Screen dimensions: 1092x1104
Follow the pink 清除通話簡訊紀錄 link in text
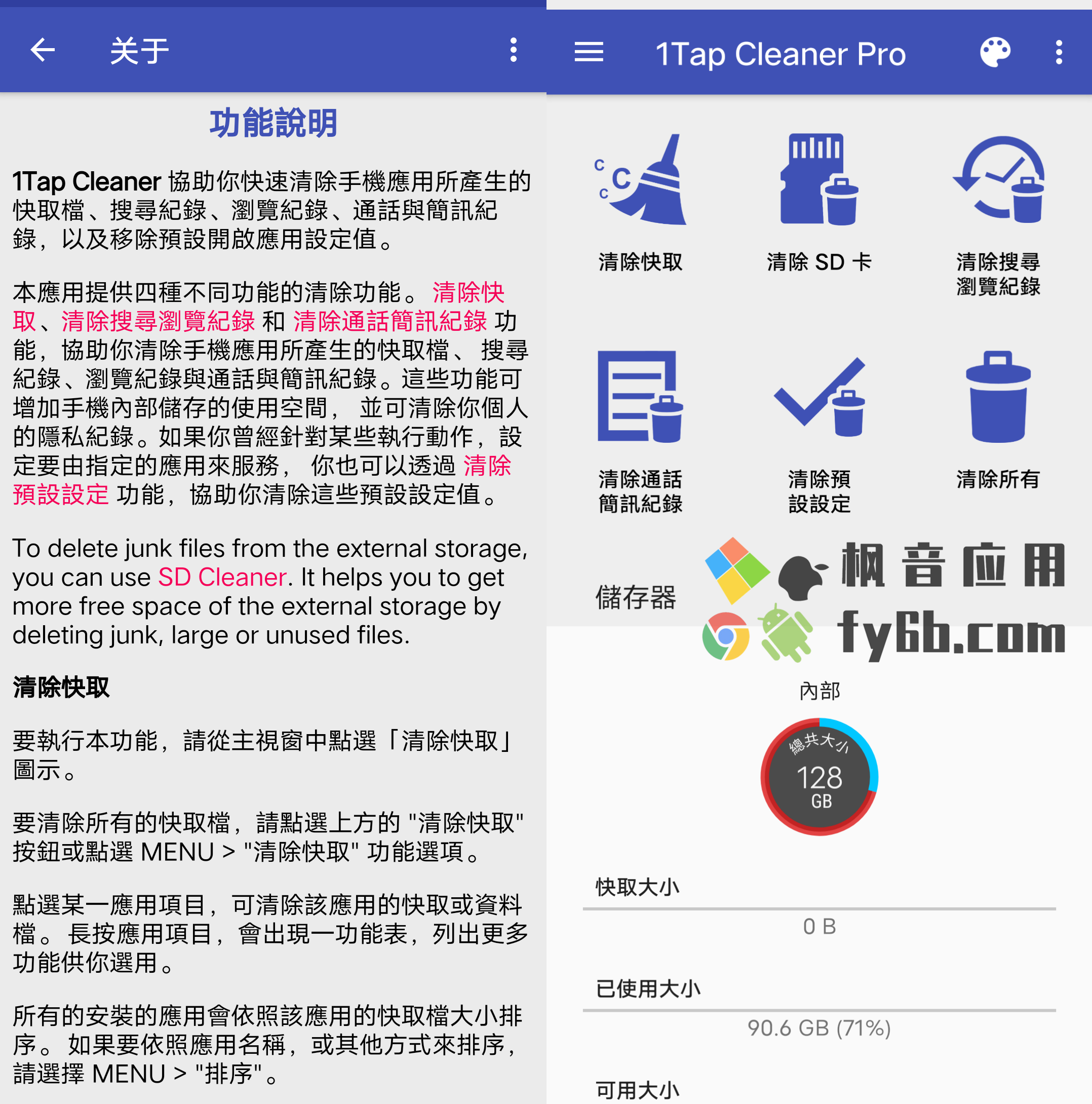pos(389,321)
